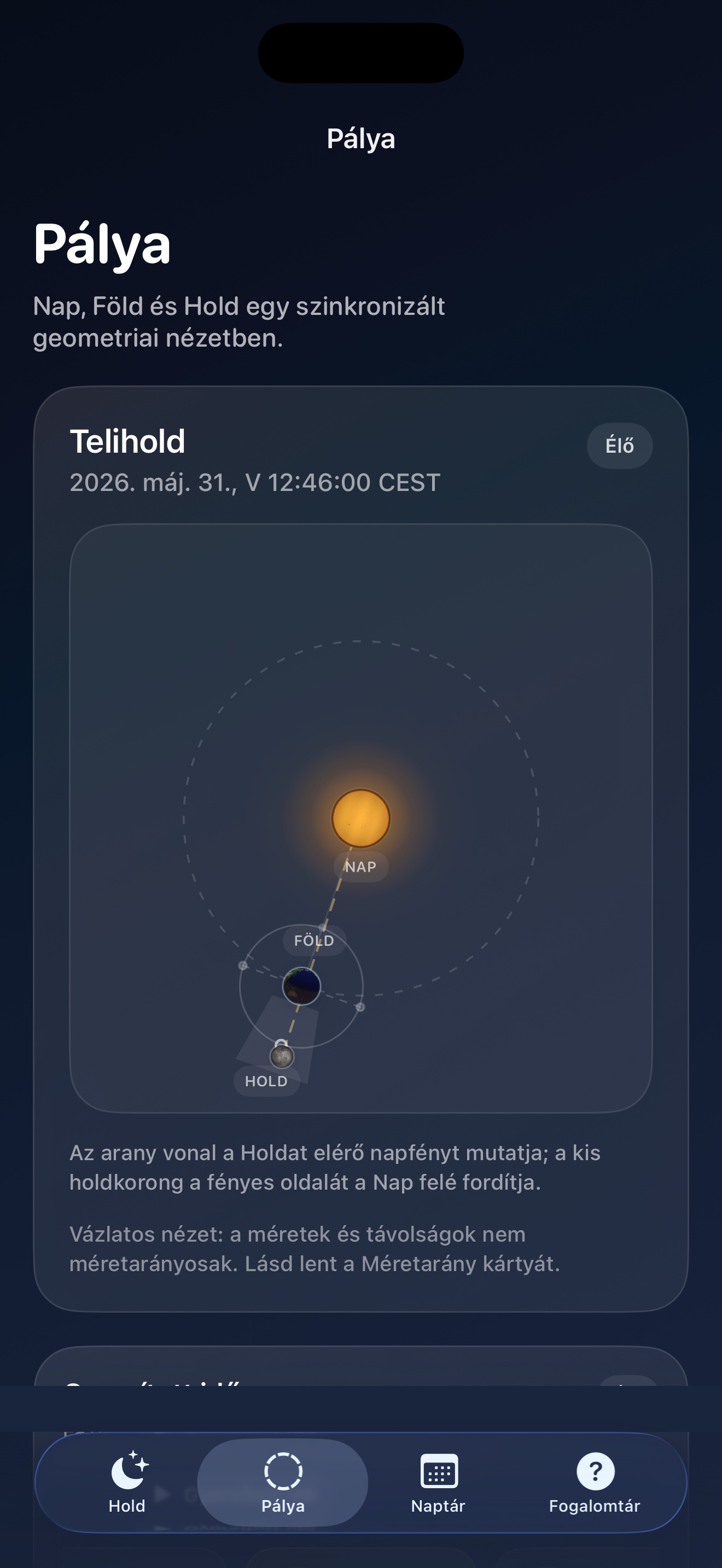
Task: Select the Pálya tab
Action: (x=282, y=1483)
